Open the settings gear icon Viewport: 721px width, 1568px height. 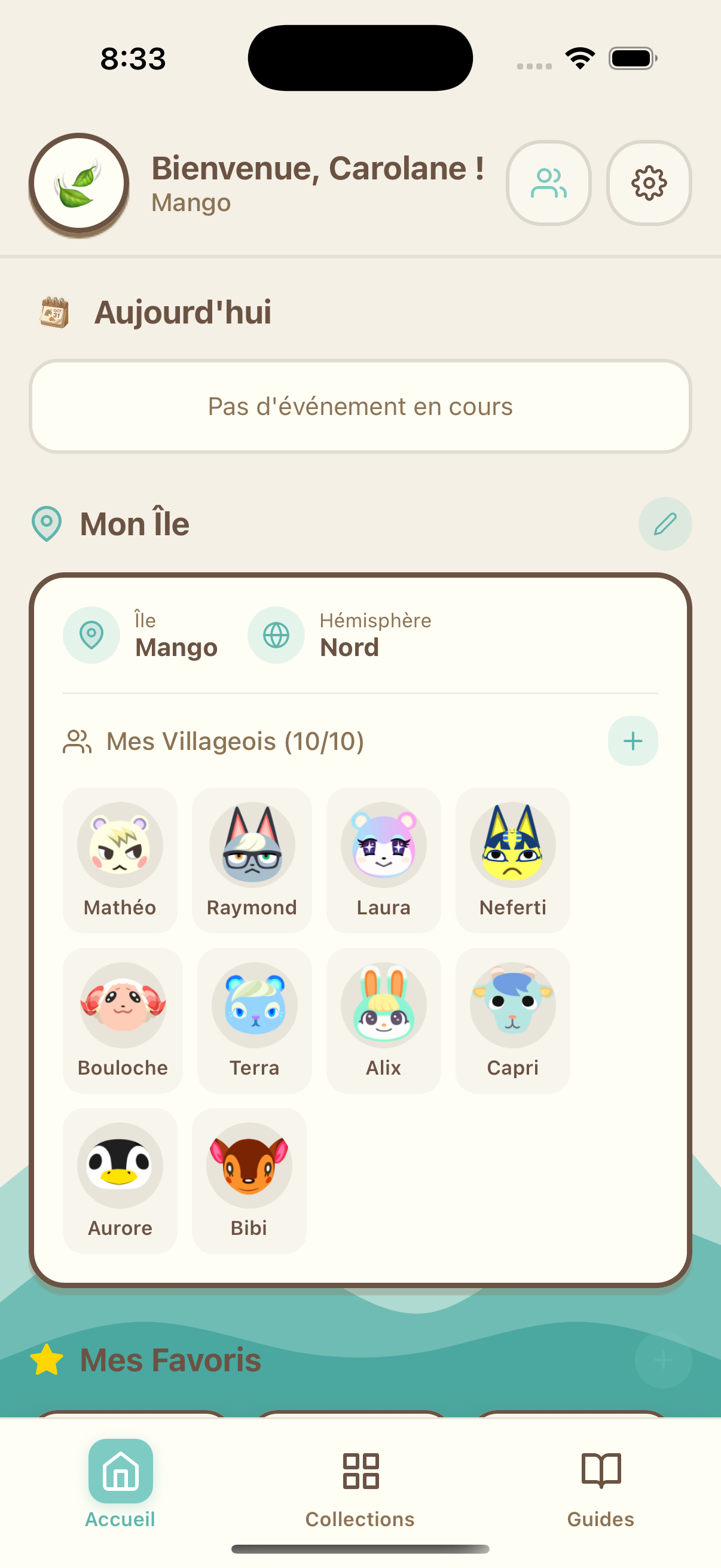point(649,182)
